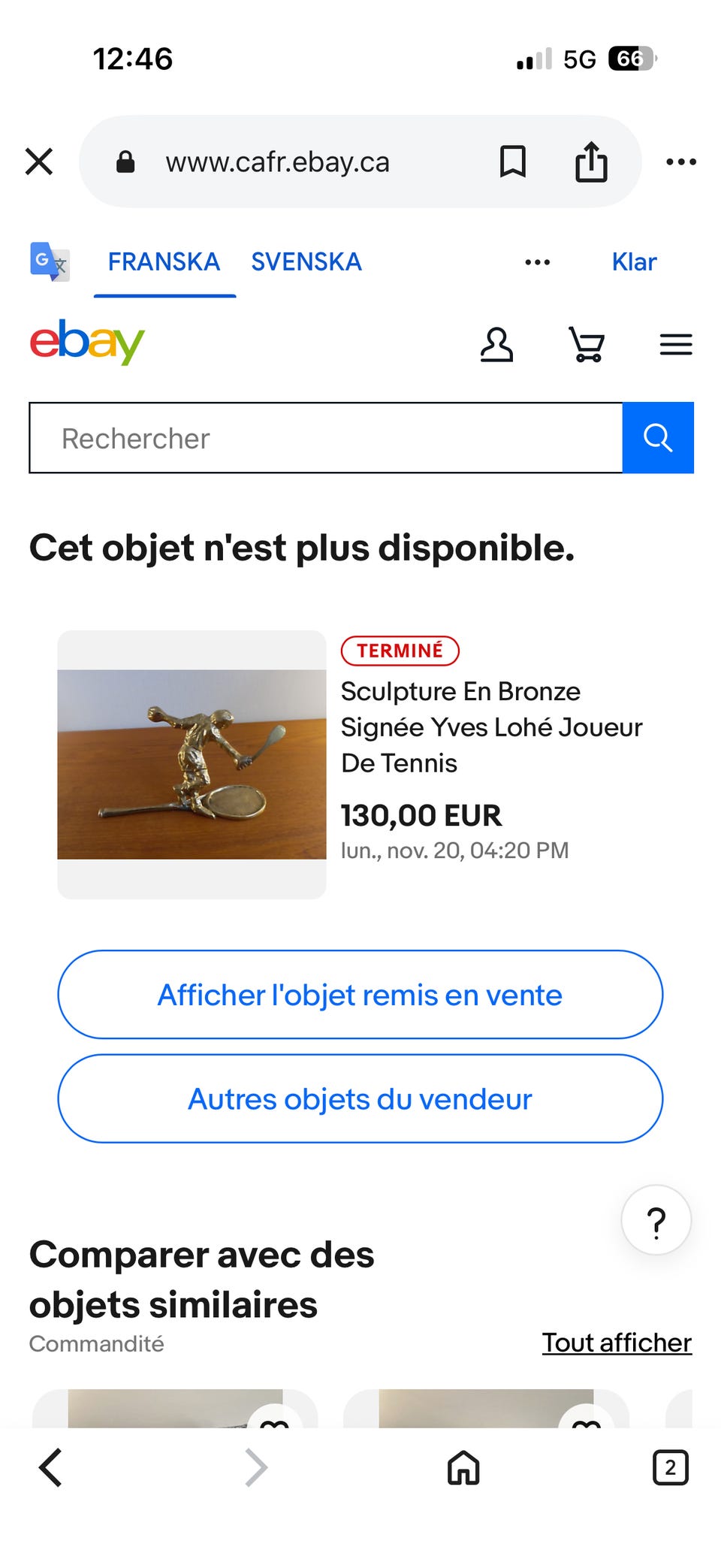Open the help question mark bubble
The width and height of the screenshot is (721, 1568).
pos(655,1220)
